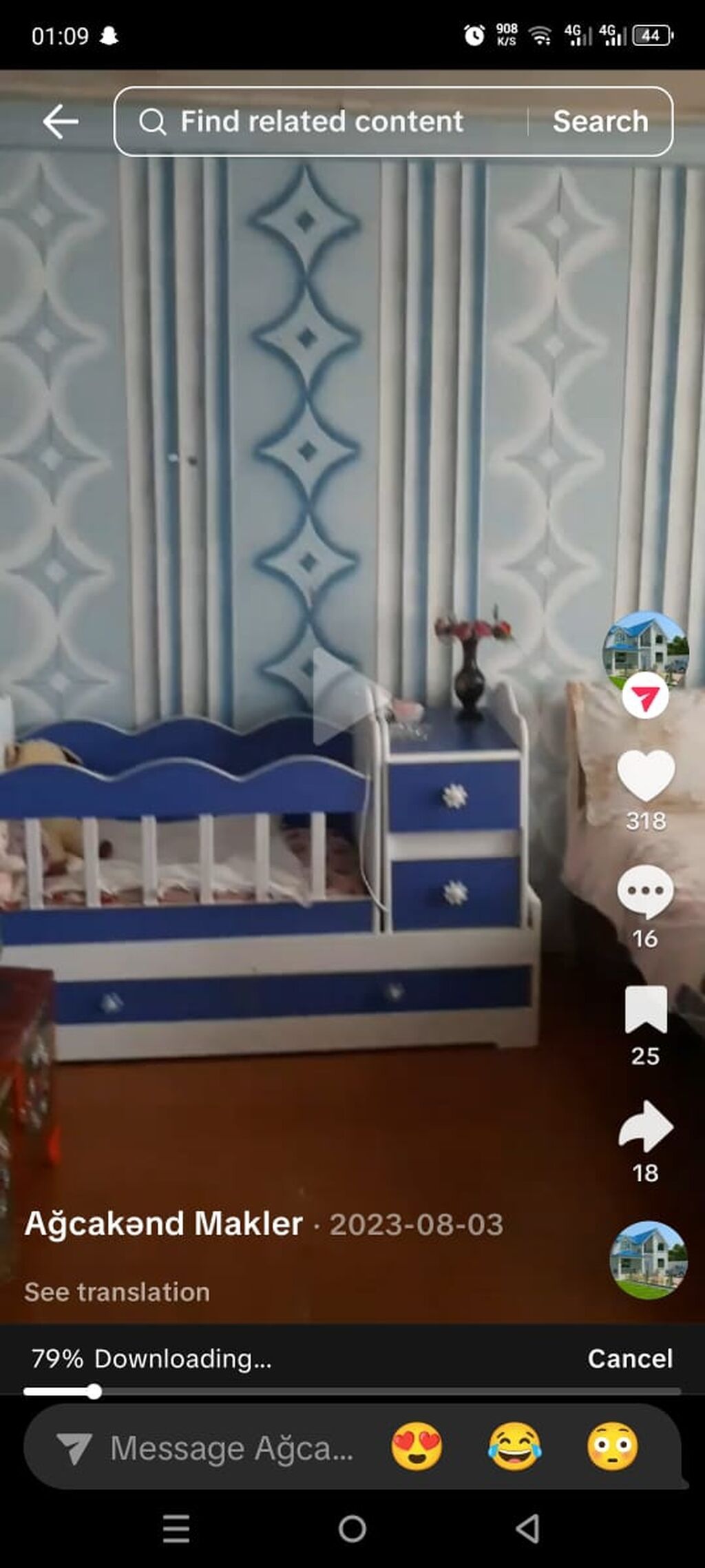Screen dimensions: 705x1568
Task: Send laughing tears emoji reaction
Action: pyautogui.click(x=514, y=1447)
